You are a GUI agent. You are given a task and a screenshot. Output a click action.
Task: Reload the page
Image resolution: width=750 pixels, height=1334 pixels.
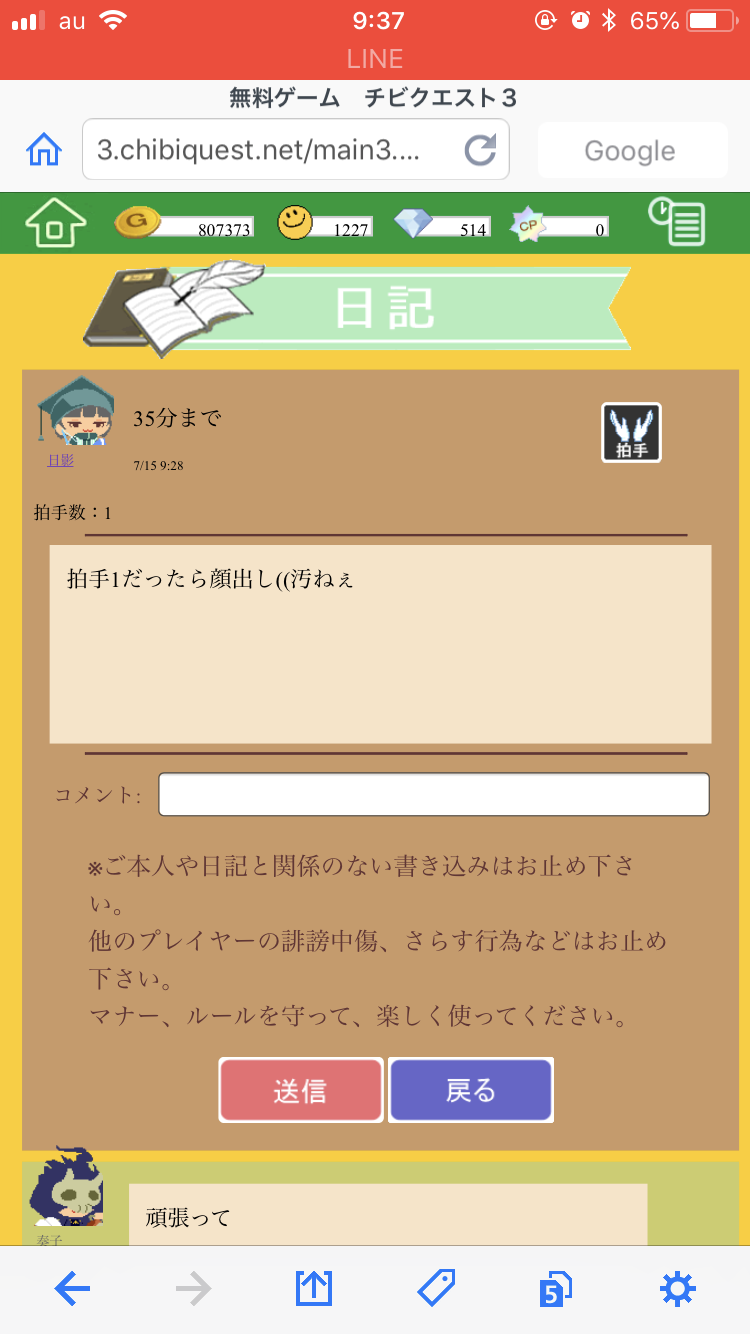click(x=480, y=151)
